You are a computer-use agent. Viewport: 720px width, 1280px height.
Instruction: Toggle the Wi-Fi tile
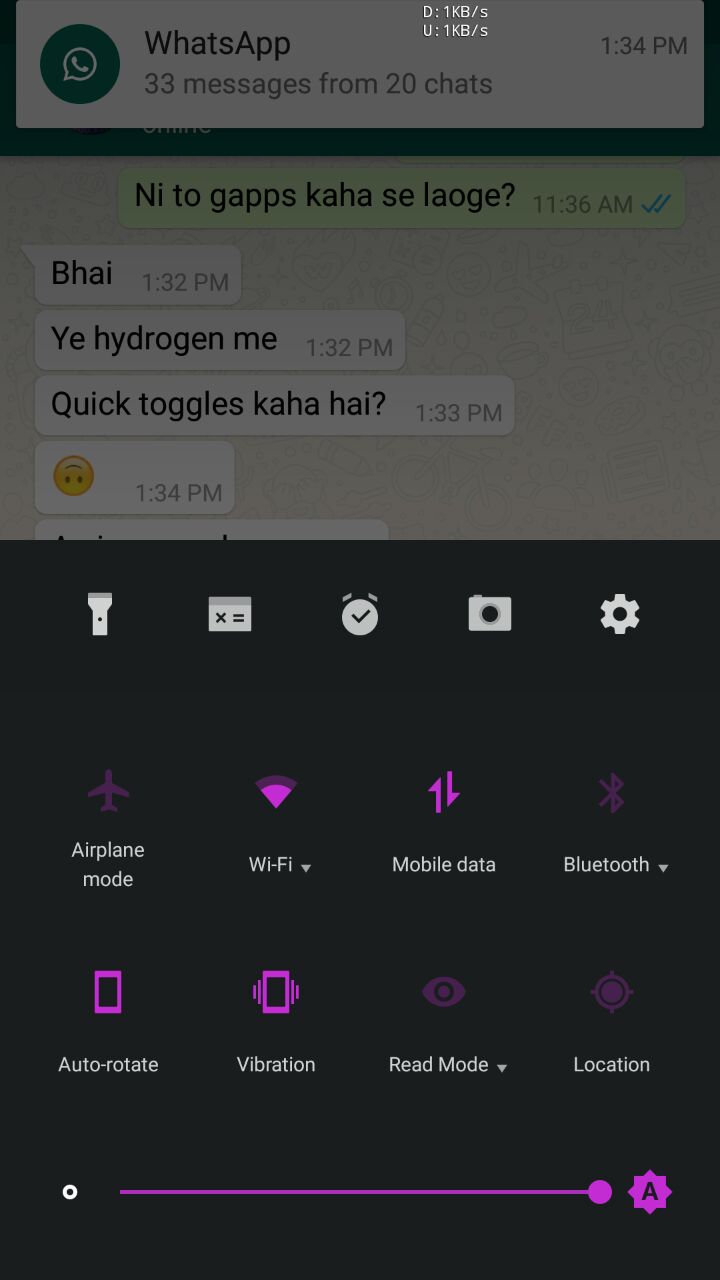tap(276, 791)
